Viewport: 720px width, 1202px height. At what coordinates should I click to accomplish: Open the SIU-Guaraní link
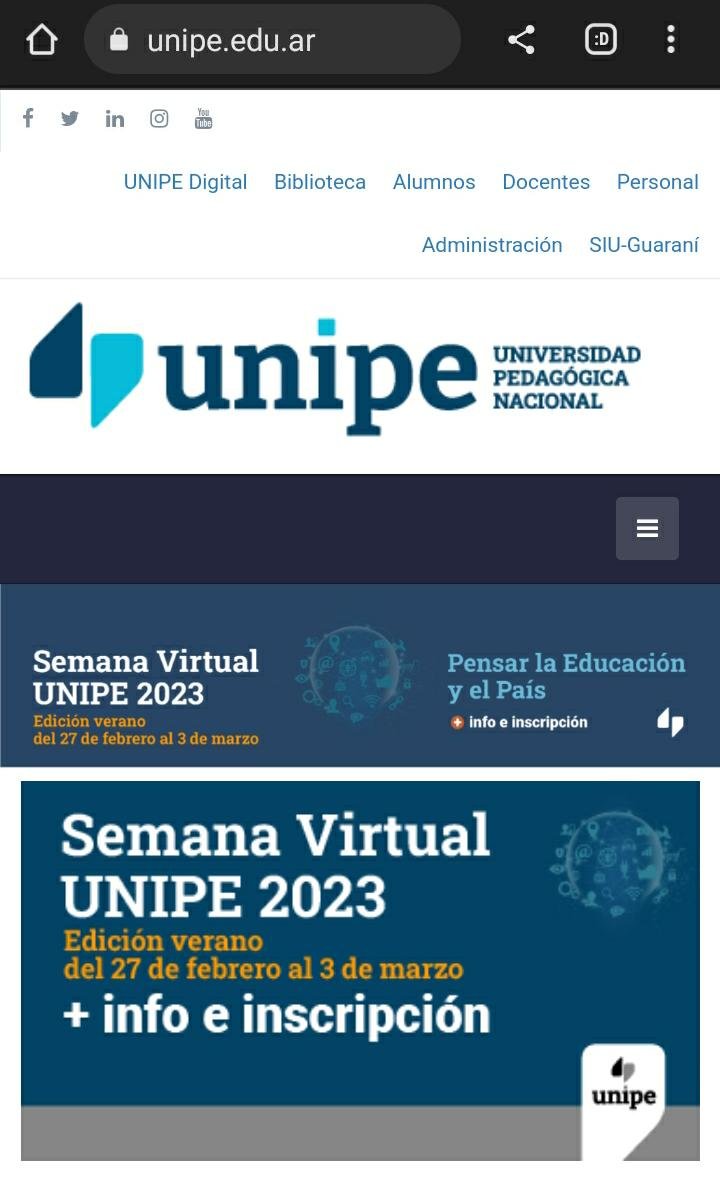pyautogui.click(x=644, y=245)
